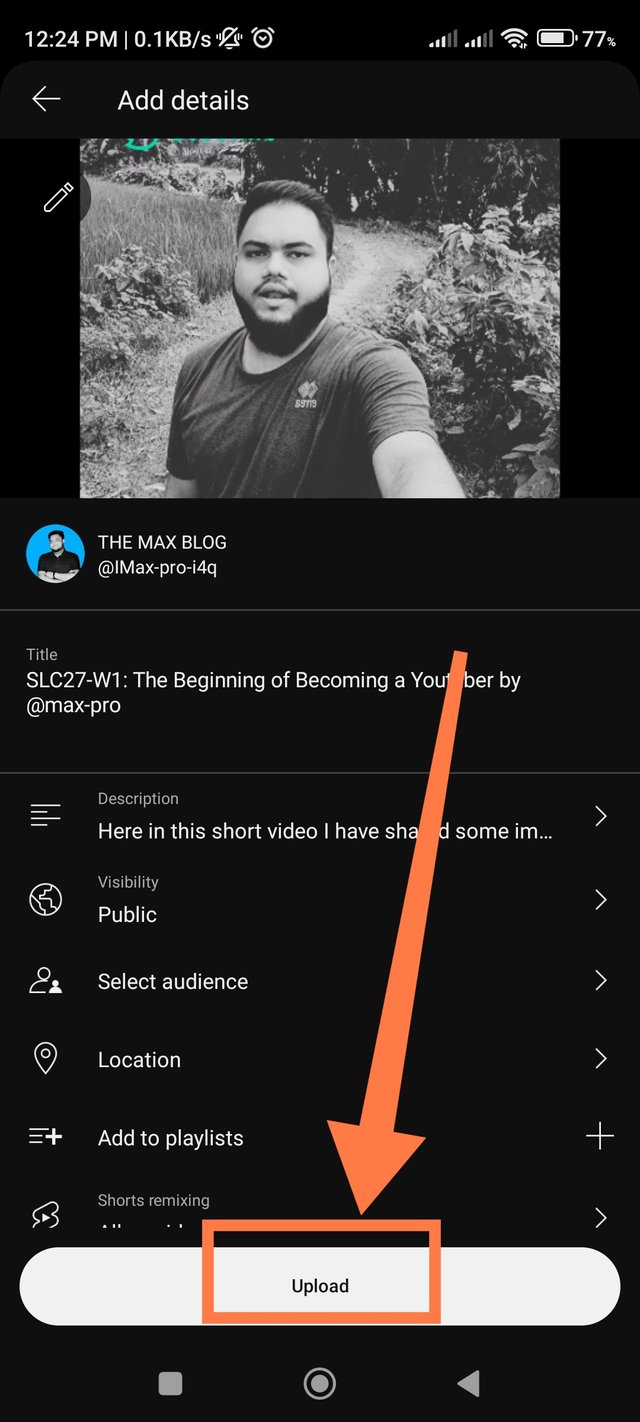
Task: Change Visibility from Public
Action: pyautogui.click(x=320, y=900)
